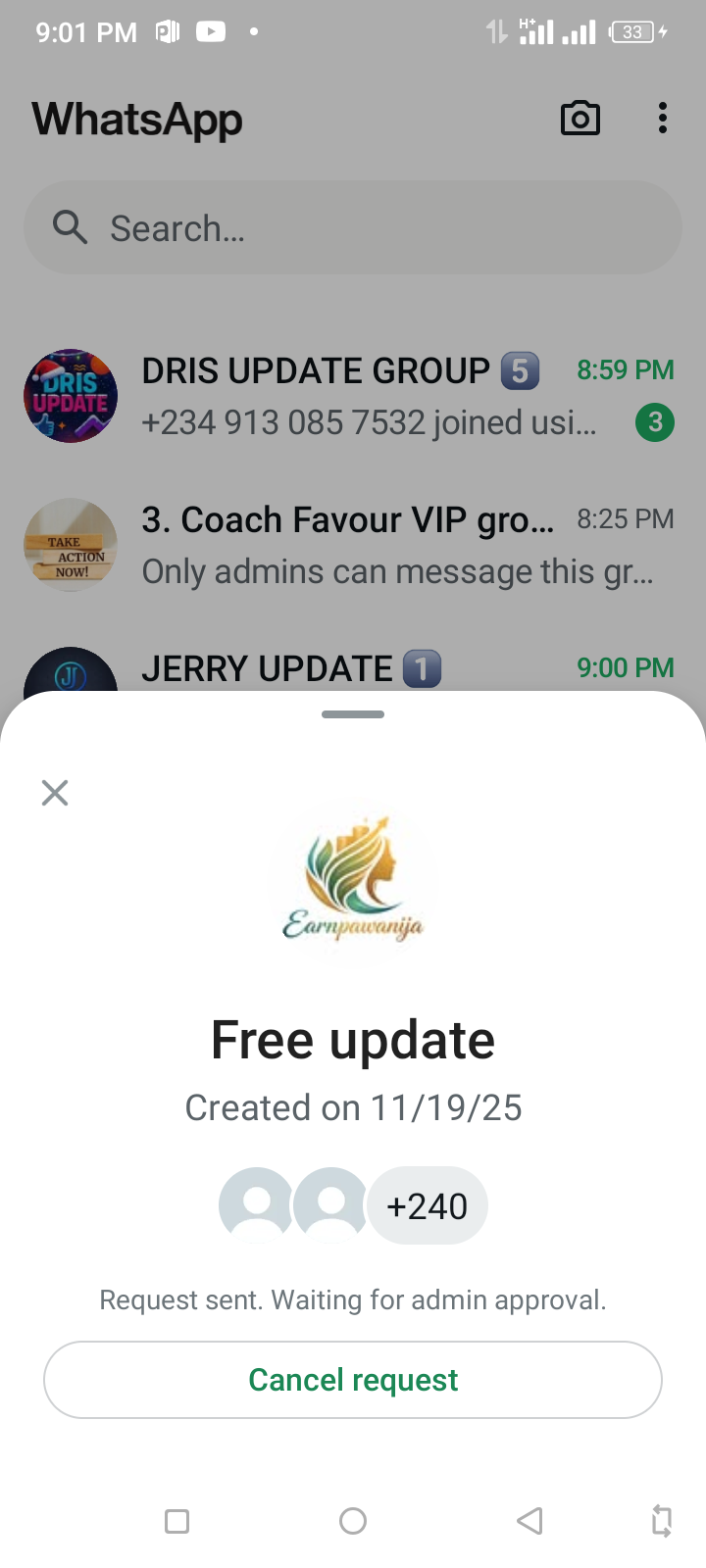The image size is (706, 1568).
Task: View the +240 group members
Action: click(x=428, y=1205)
